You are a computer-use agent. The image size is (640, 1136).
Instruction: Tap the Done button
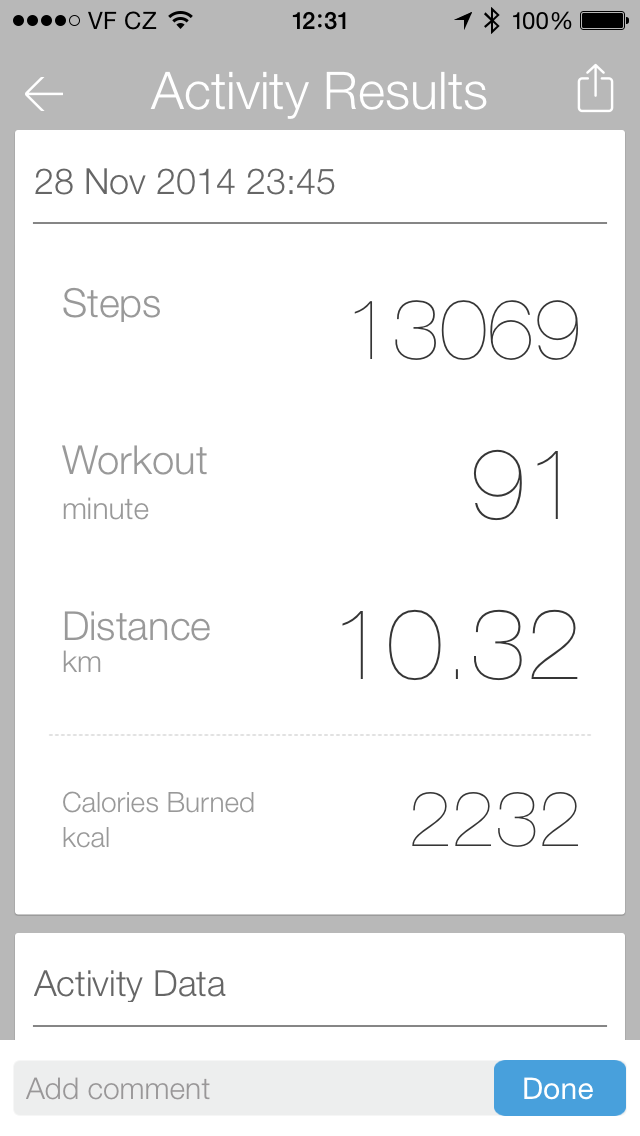pyautogui.click(x=559, y=1089)
